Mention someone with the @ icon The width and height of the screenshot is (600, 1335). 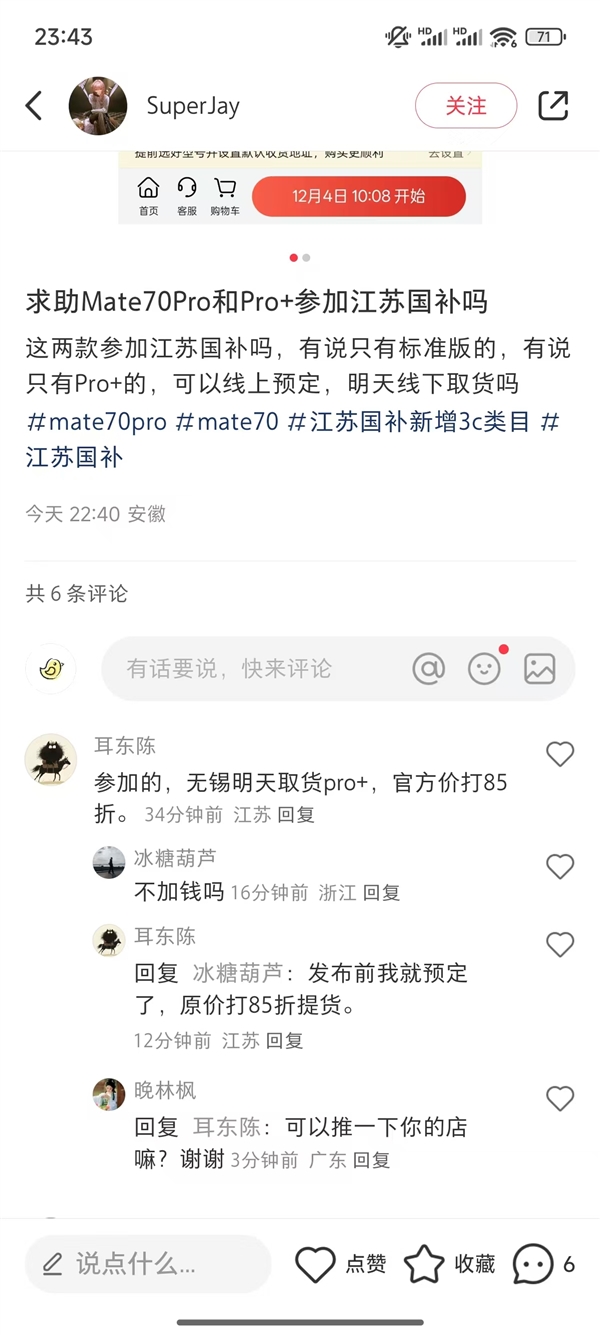click(429, 669)
